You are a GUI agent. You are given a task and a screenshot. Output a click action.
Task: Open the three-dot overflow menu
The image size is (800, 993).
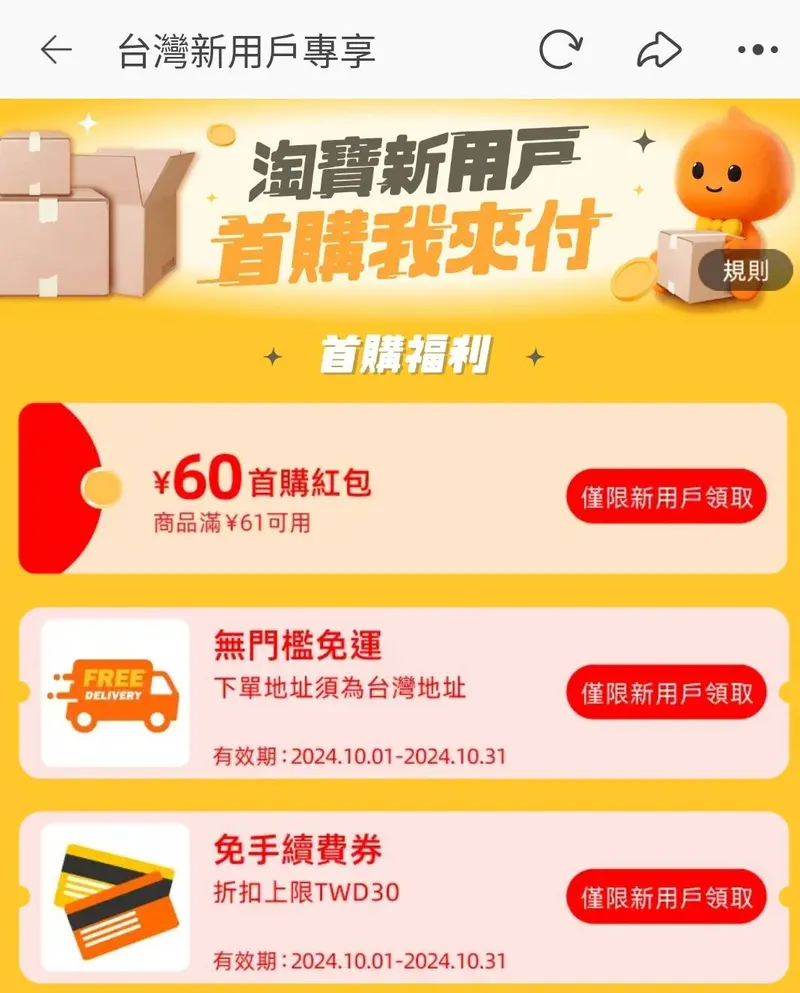pos(757,50)
